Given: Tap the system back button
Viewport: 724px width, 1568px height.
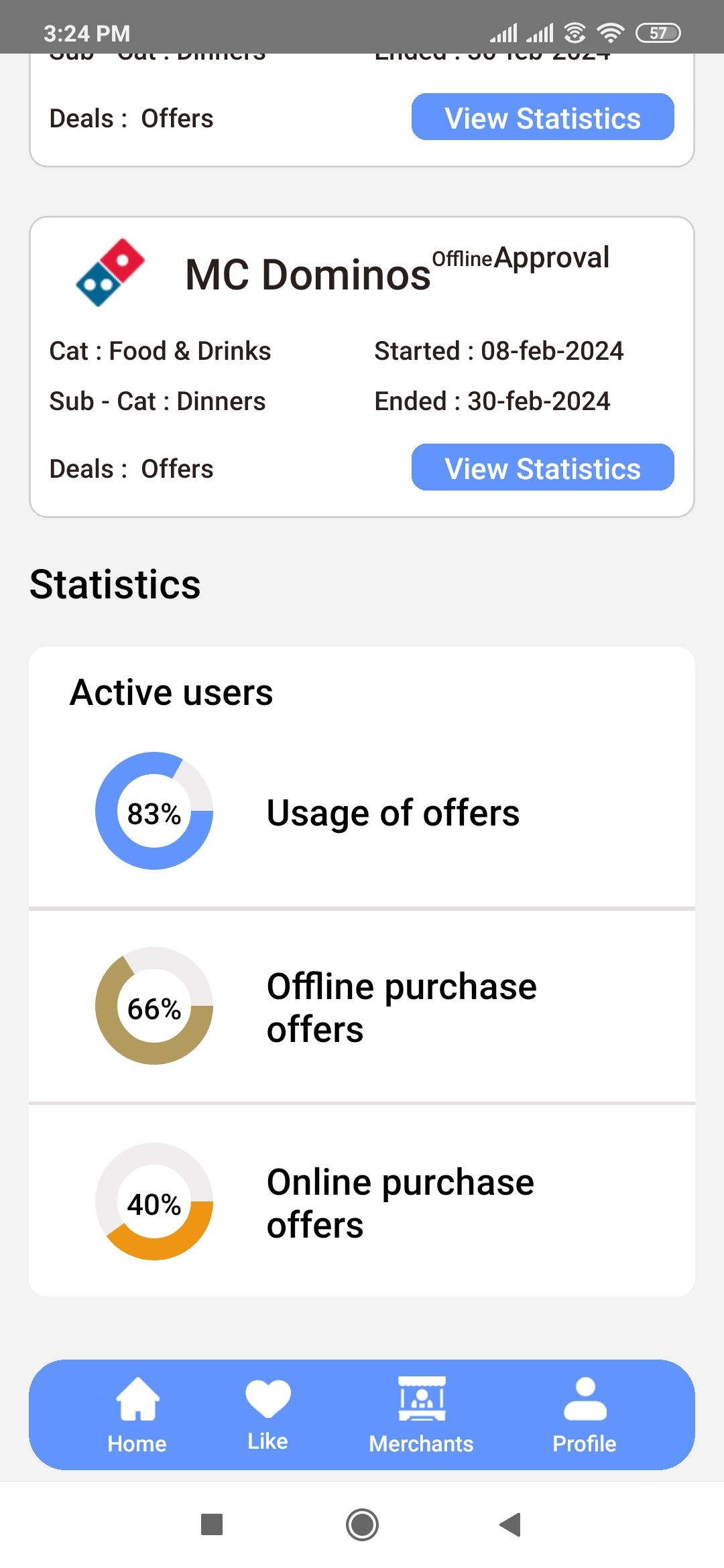Looking at the screenshot, I should click(511, 1524).
